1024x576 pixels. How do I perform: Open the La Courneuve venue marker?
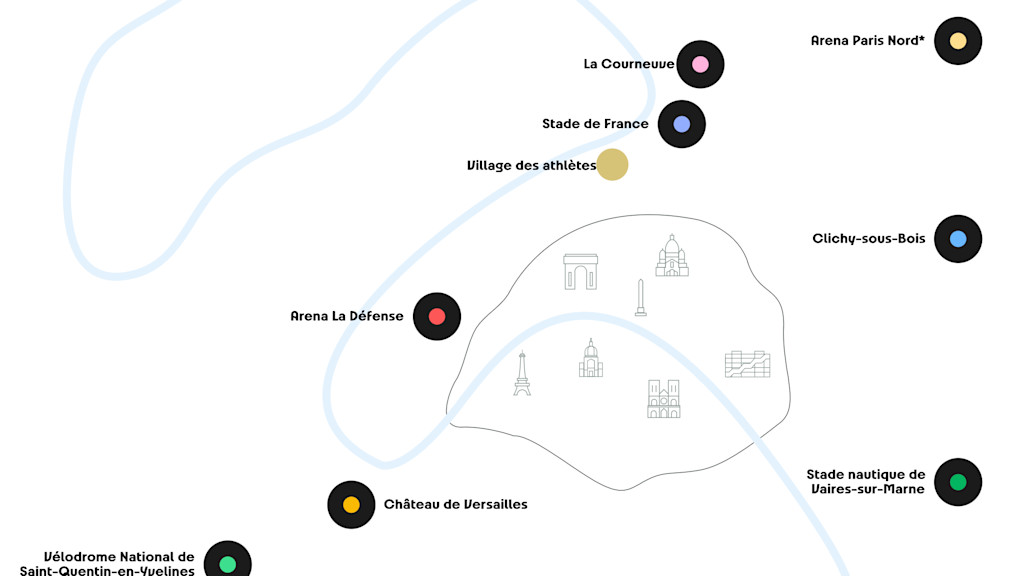[700, 65]
